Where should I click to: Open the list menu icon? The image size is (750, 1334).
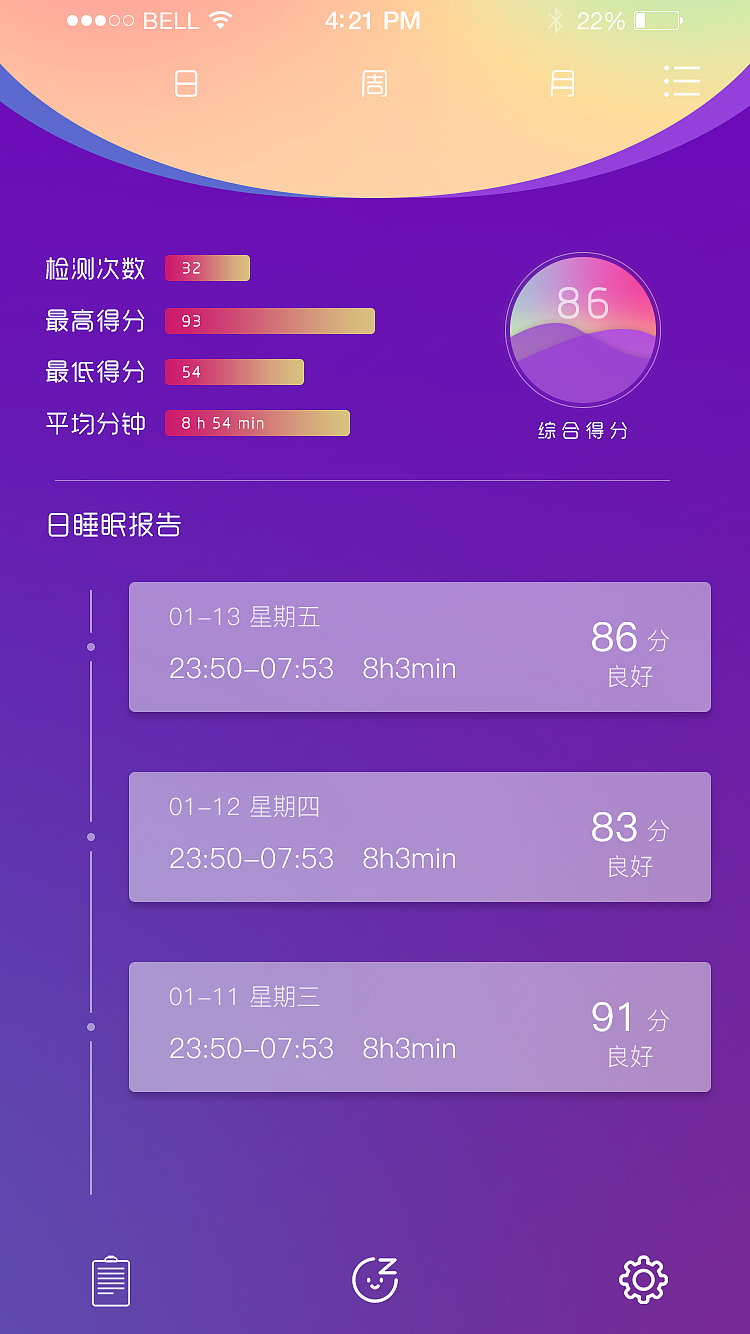pos(682,82)
